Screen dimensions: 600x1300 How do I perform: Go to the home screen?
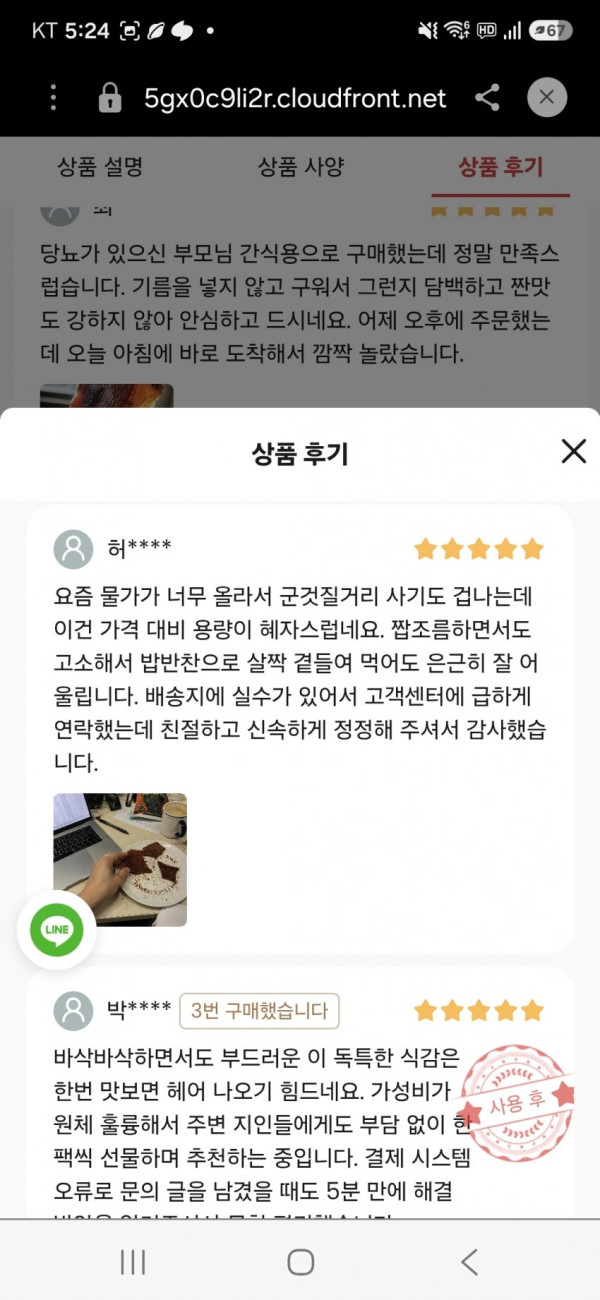(300, 1262)
